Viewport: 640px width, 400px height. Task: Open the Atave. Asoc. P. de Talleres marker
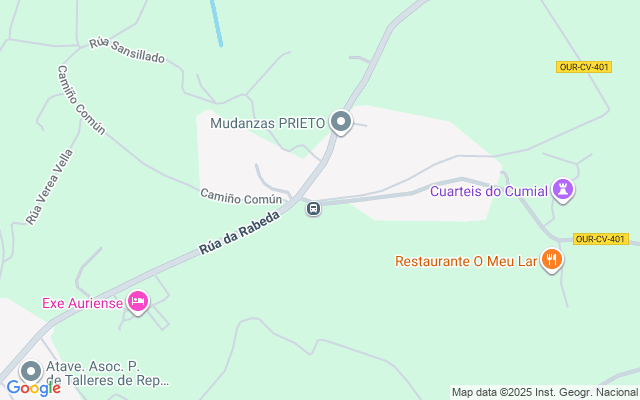31,372
